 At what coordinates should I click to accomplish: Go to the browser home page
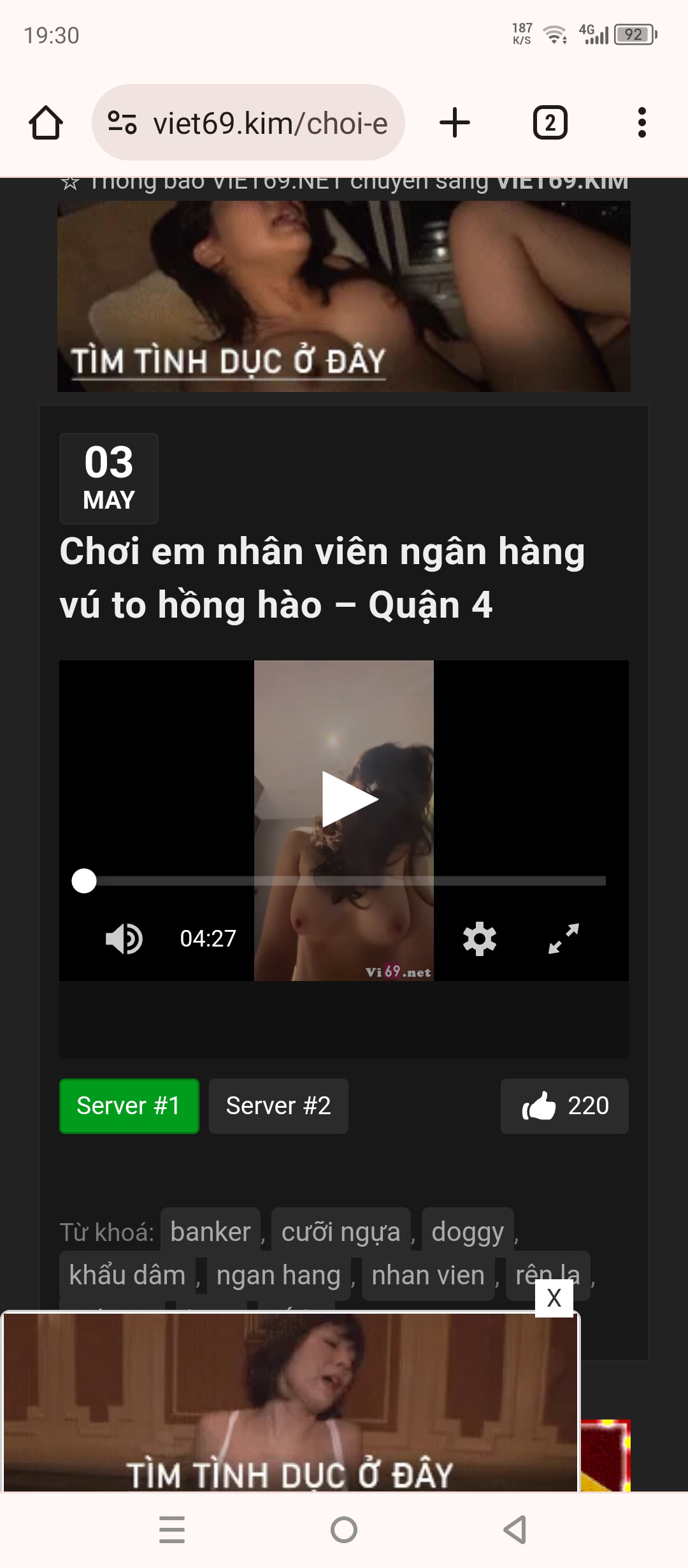[46, 122]
